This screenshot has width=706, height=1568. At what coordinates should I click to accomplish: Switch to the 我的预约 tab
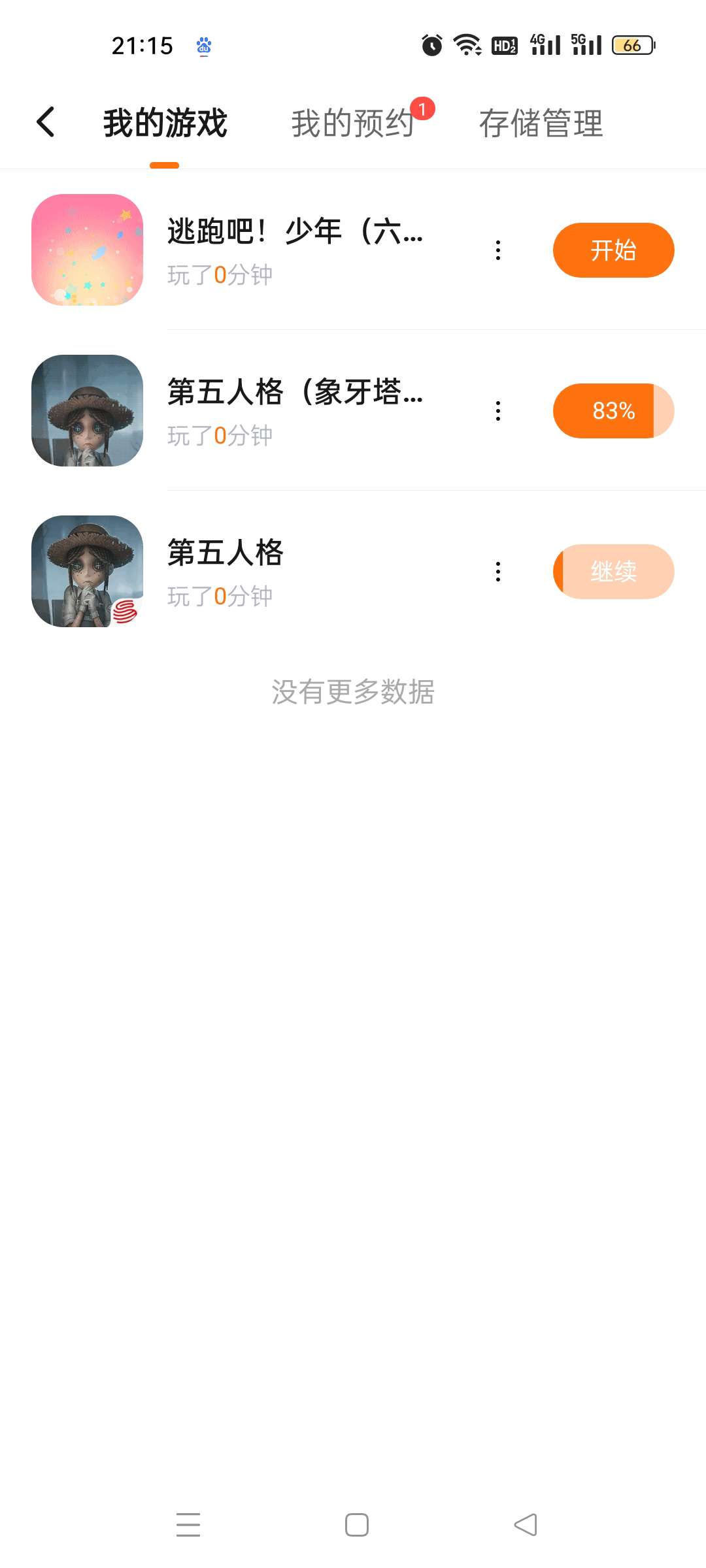coord(353,123)
